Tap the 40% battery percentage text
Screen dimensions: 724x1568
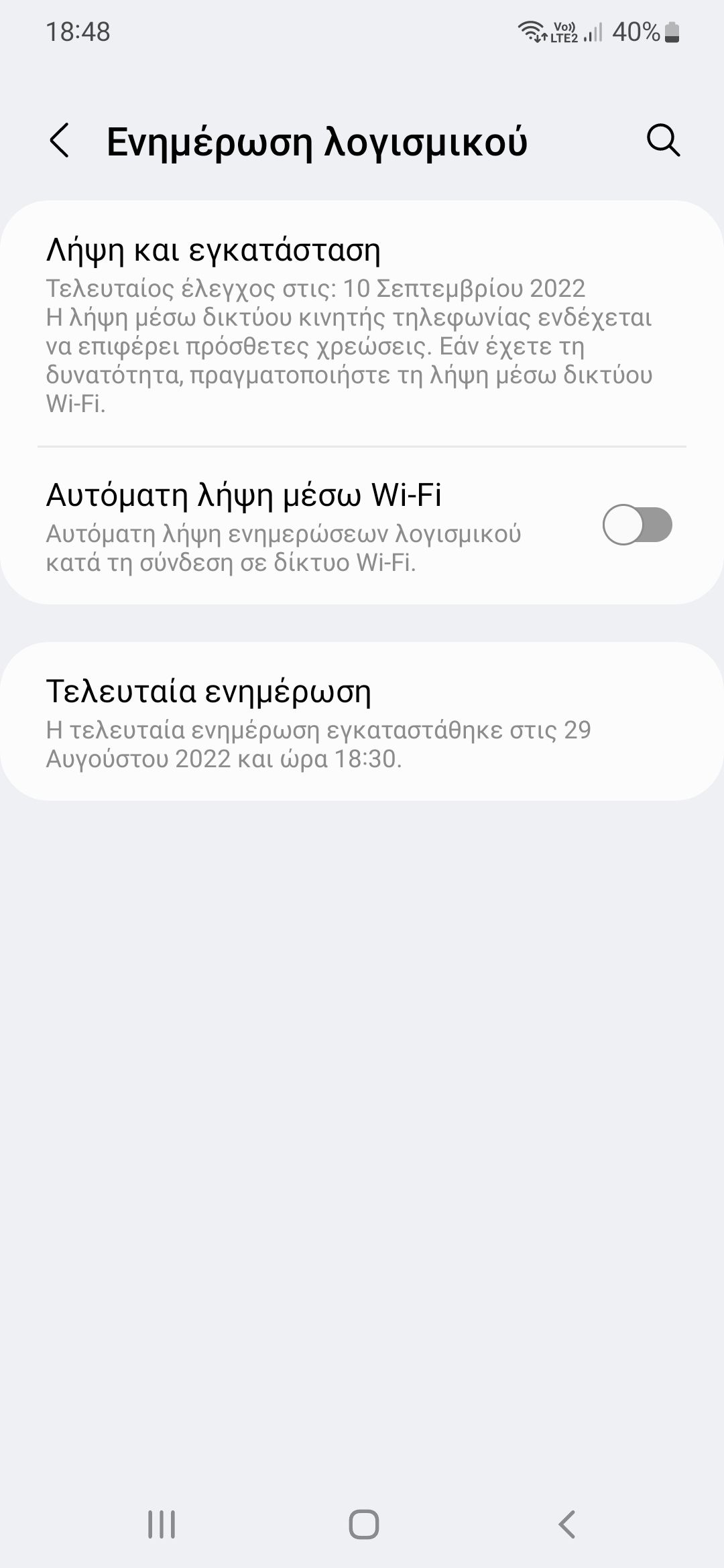(x=637, y=31)
